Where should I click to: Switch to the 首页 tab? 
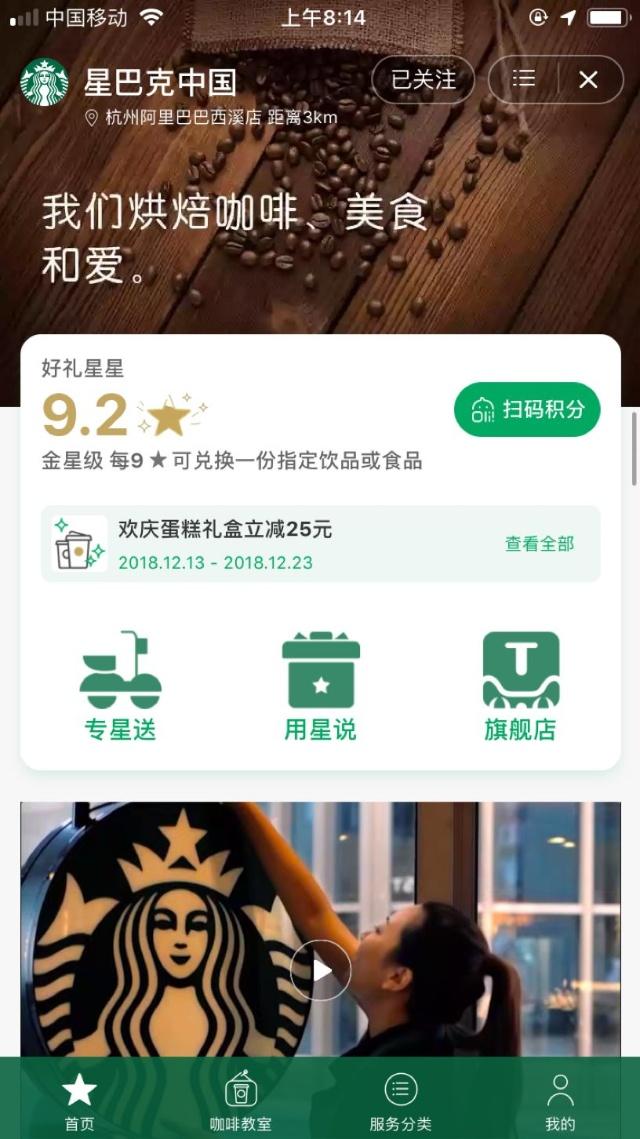(x=80, y=1099)
